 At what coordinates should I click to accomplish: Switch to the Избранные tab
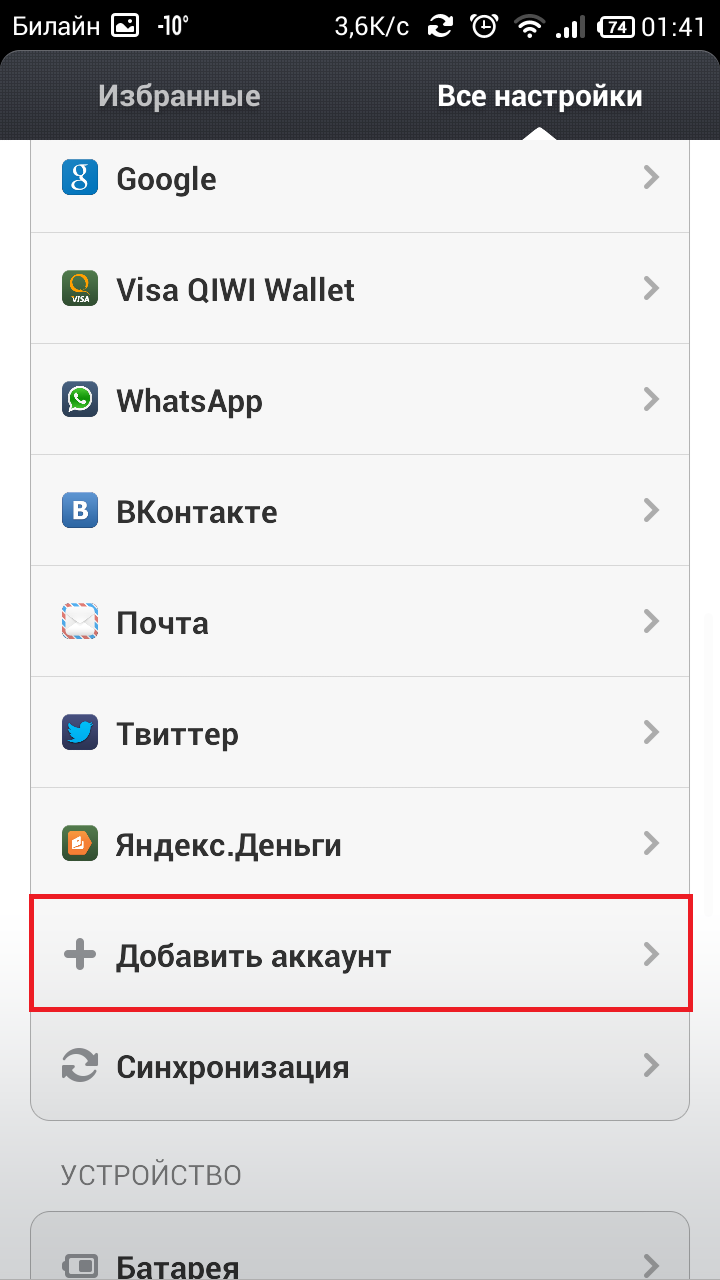[x=179, y=97]
